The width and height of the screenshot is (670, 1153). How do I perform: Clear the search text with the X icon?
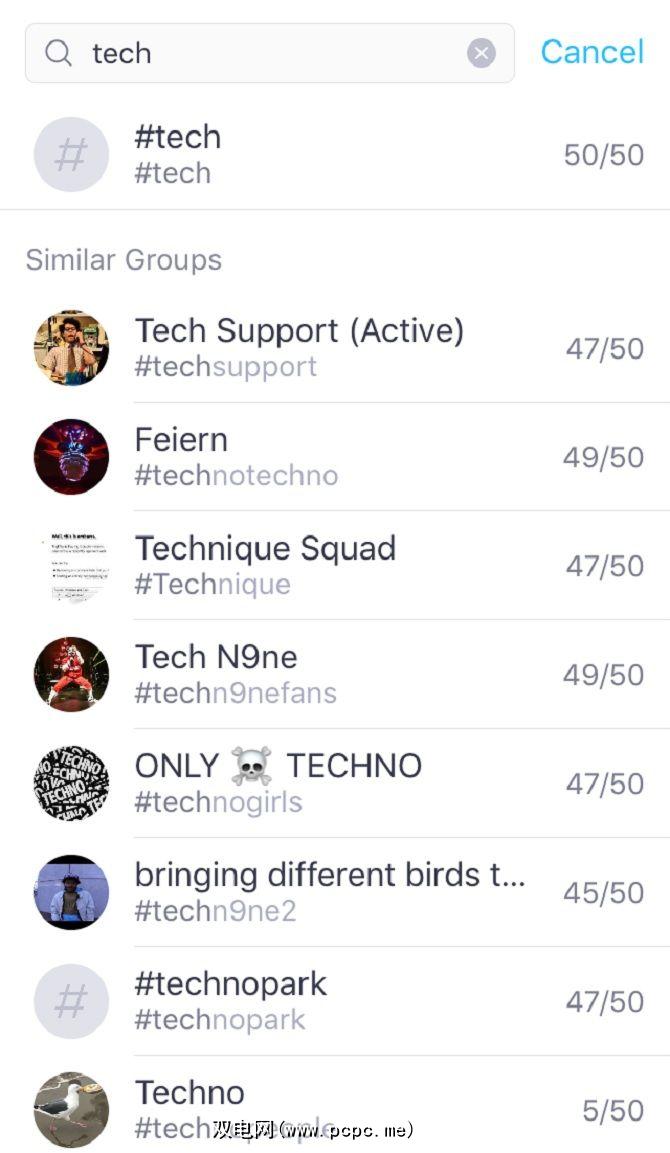[x=481, y=53]
